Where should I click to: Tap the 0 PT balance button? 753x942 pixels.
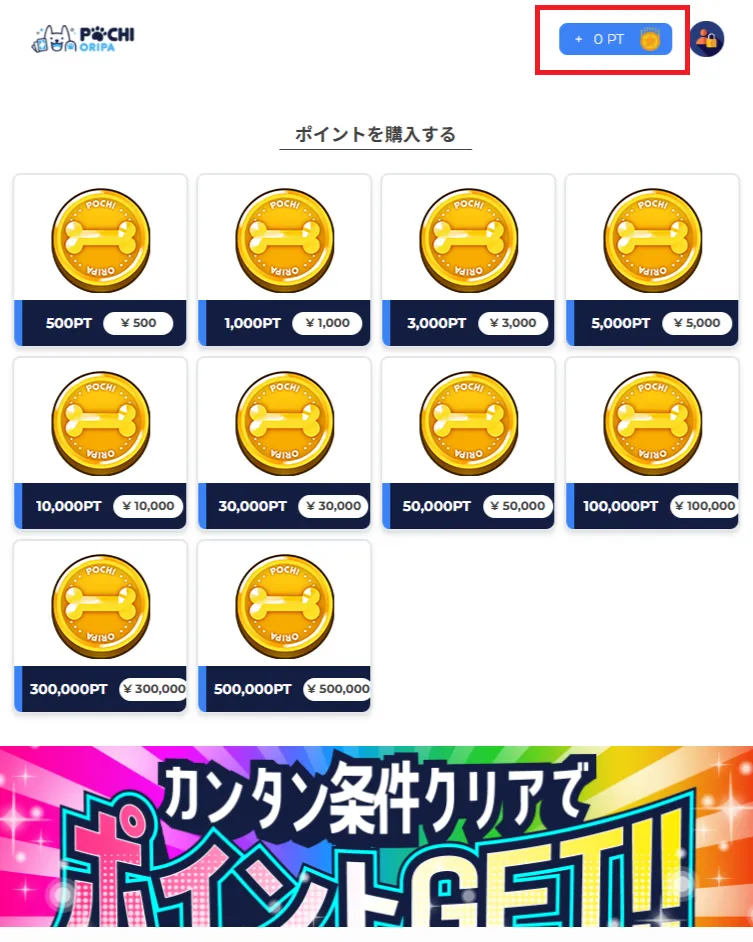point(614,39)
